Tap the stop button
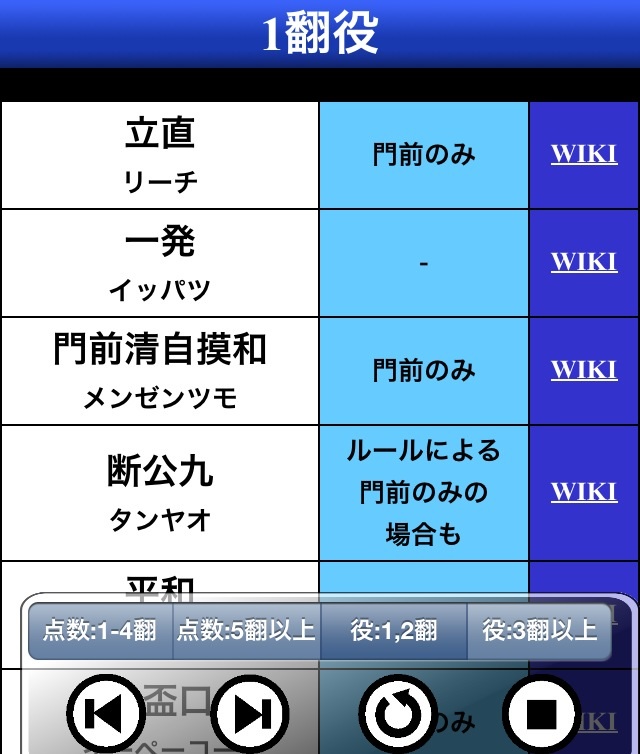The width and height of the screenshot is (640, 754). (x=540, y=714)
